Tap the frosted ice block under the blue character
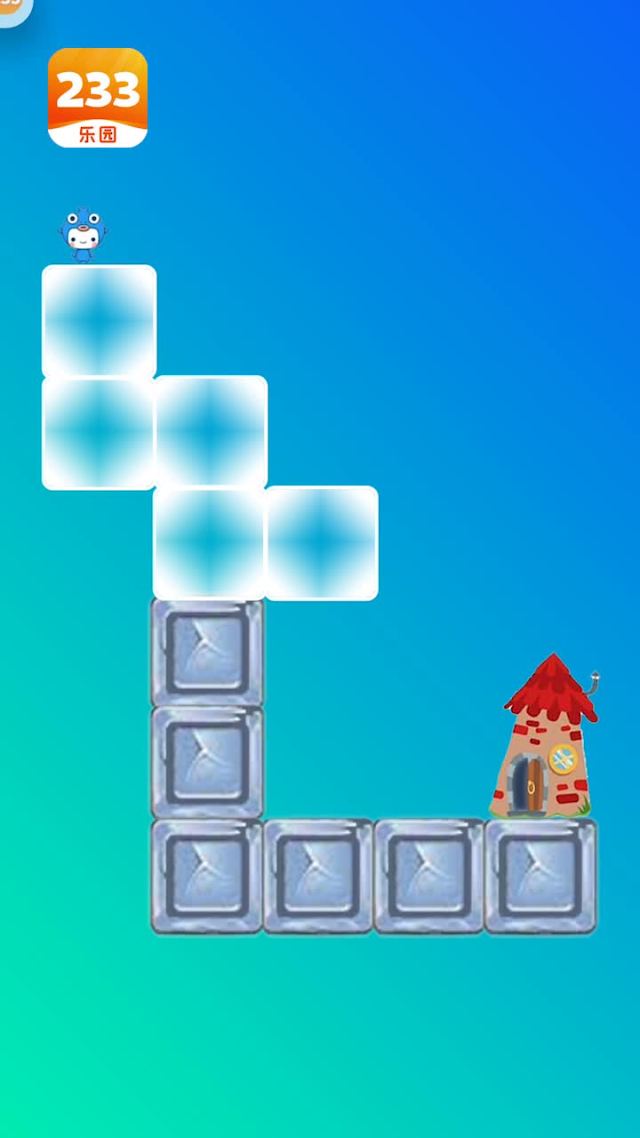Viewport: 640px width, 1138px height. click(x=99, y=321)
